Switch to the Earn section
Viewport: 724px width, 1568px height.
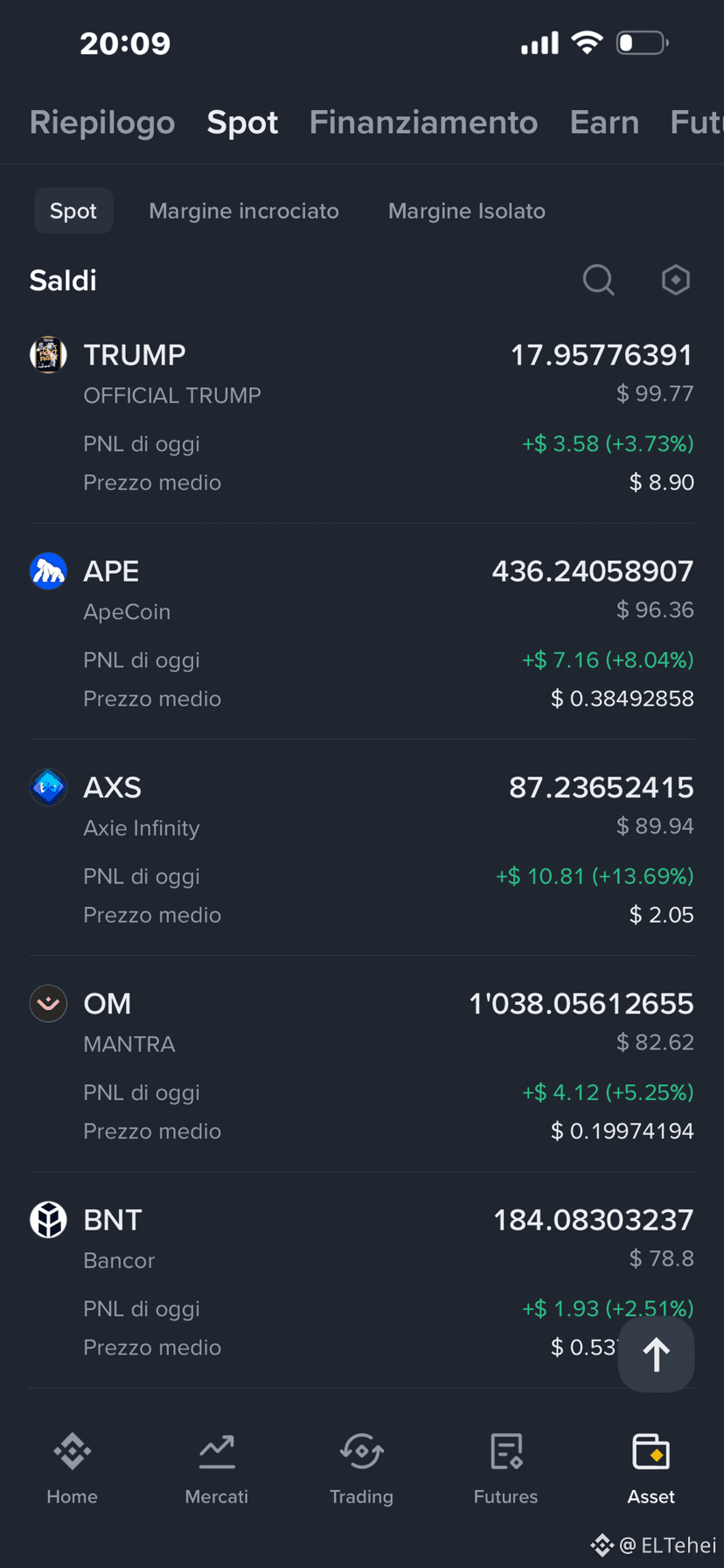[603, 122]
